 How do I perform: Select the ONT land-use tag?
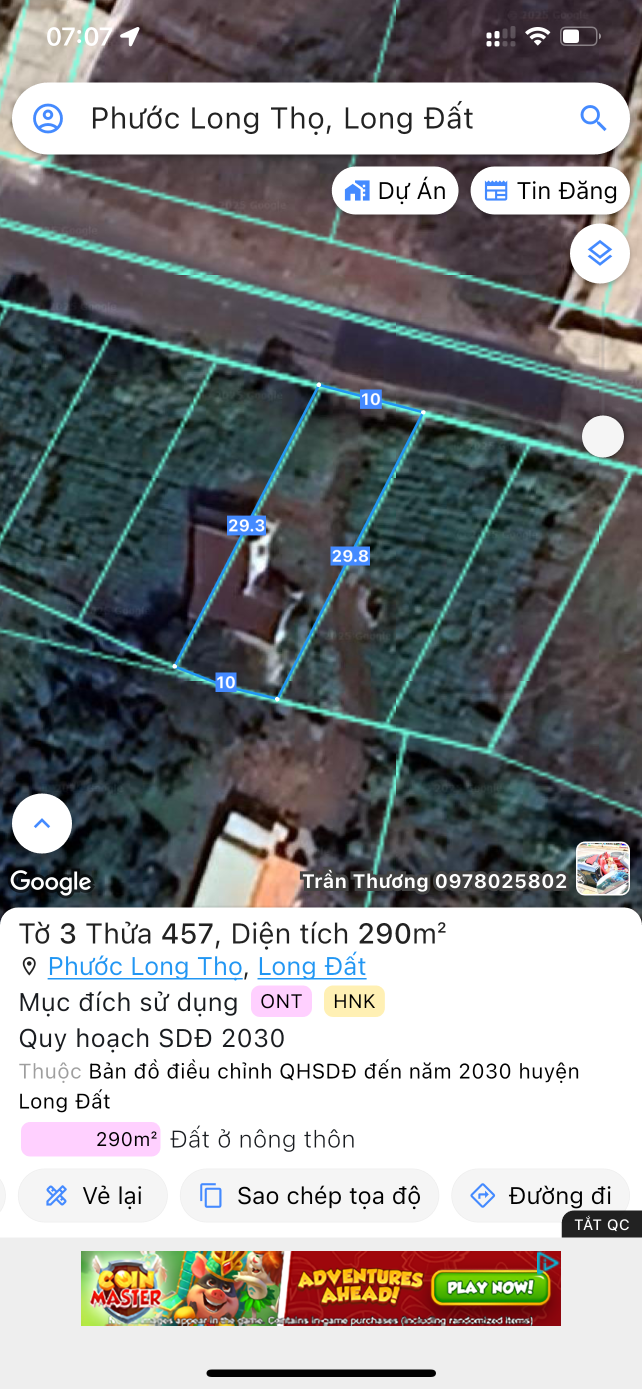(x=281, y=1002)
